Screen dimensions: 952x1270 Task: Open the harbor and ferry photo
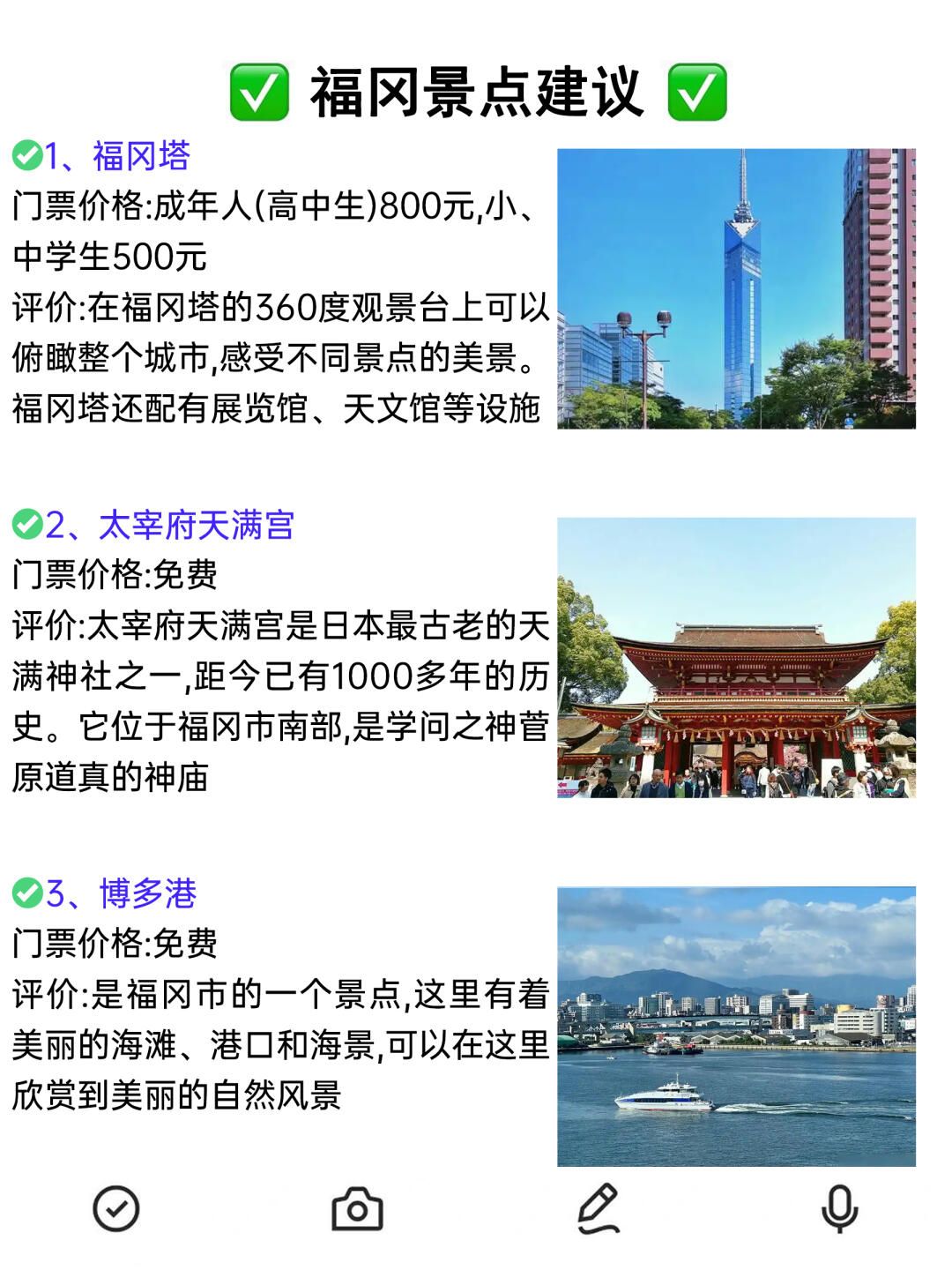tap(736, 1027)
